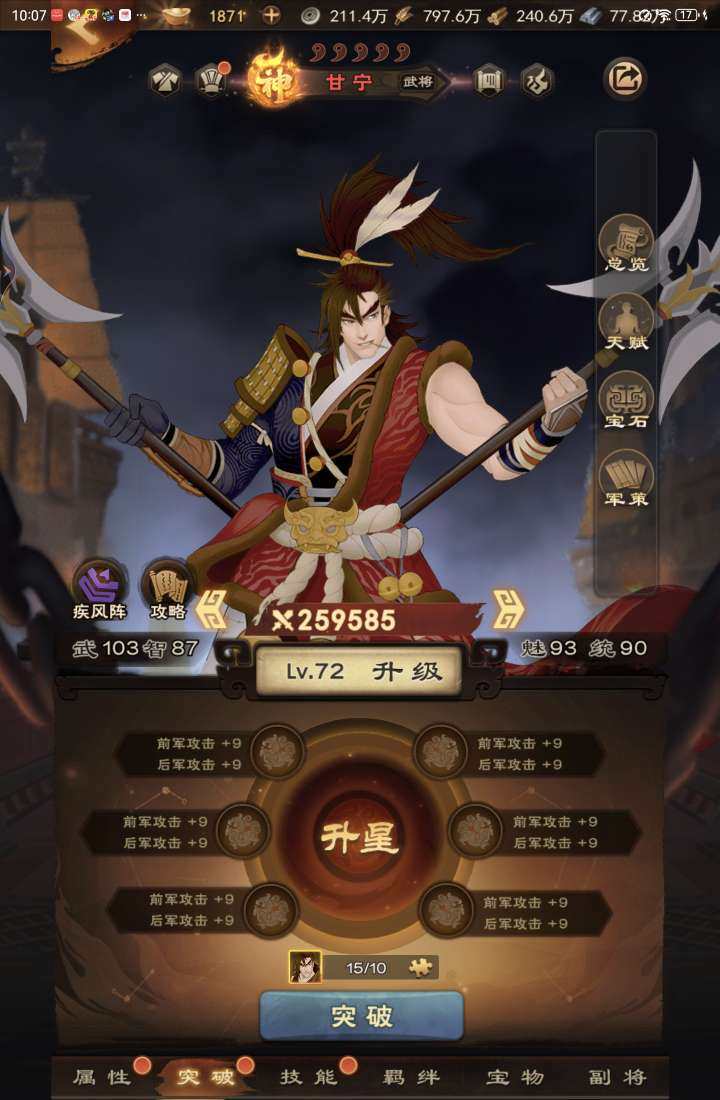
Task: Open the 天赋 talent panel
Action: [626, 324]
